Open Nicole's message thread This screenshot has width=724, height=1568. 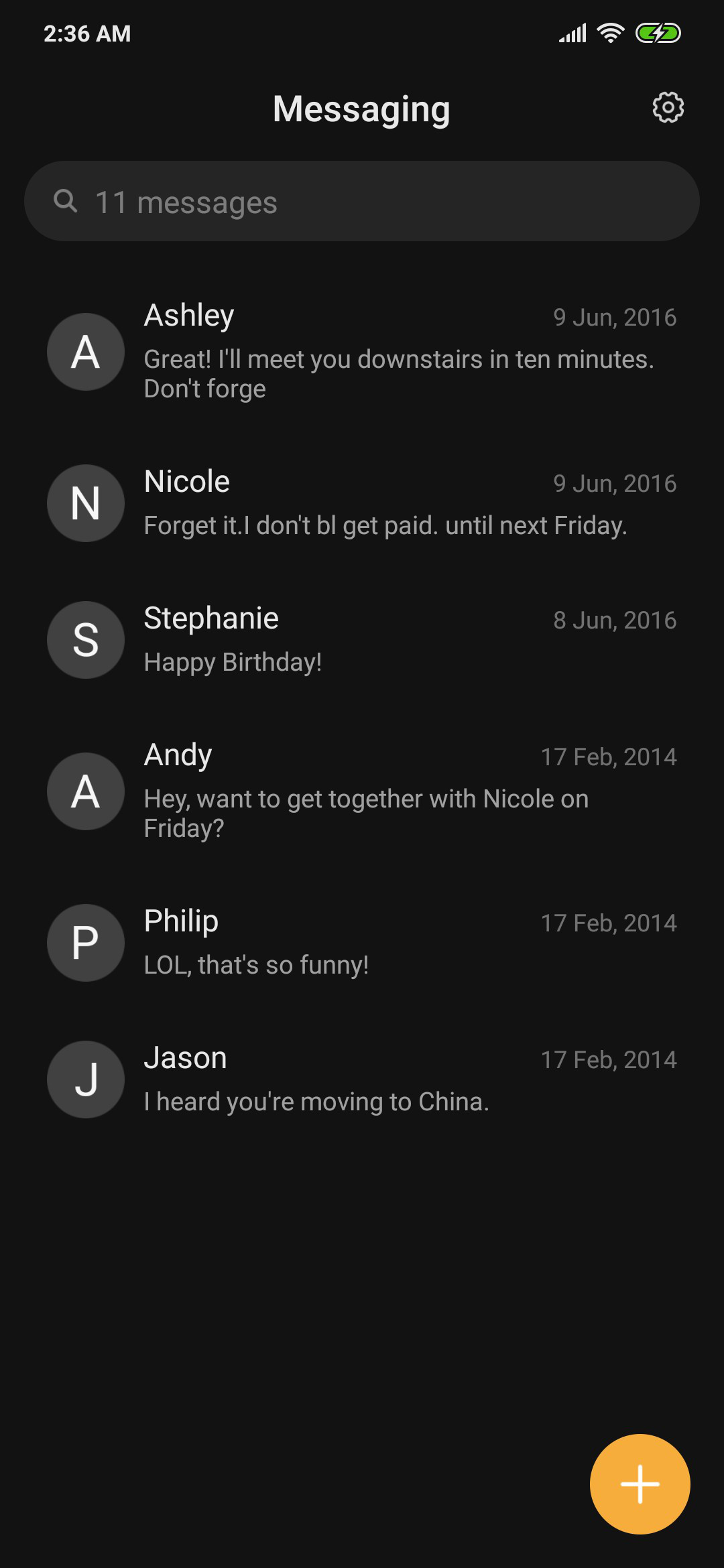362,503
